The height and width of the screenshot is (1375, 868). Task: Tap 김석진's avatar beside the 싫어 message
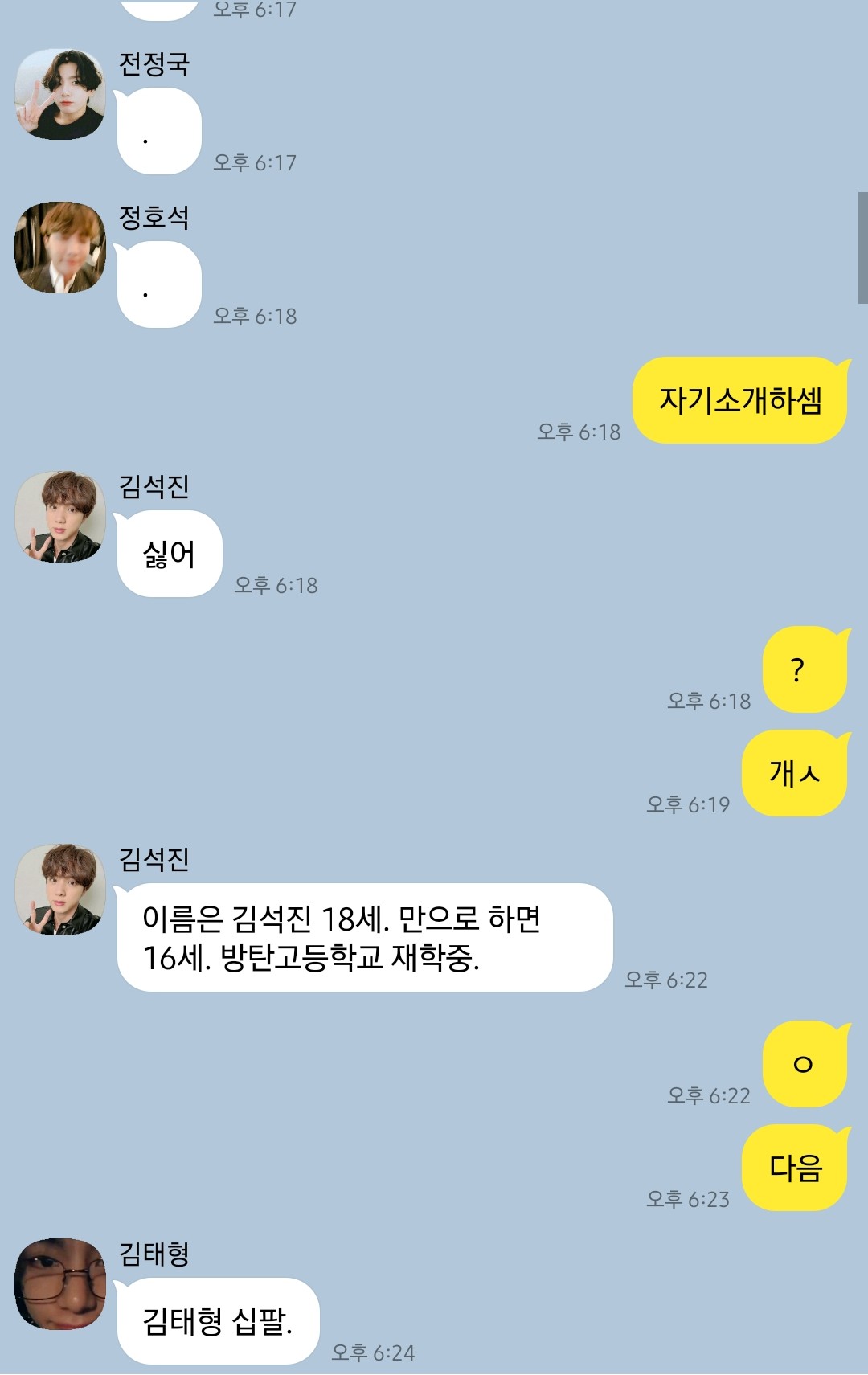pyautogui.click(x=60, y=517)
